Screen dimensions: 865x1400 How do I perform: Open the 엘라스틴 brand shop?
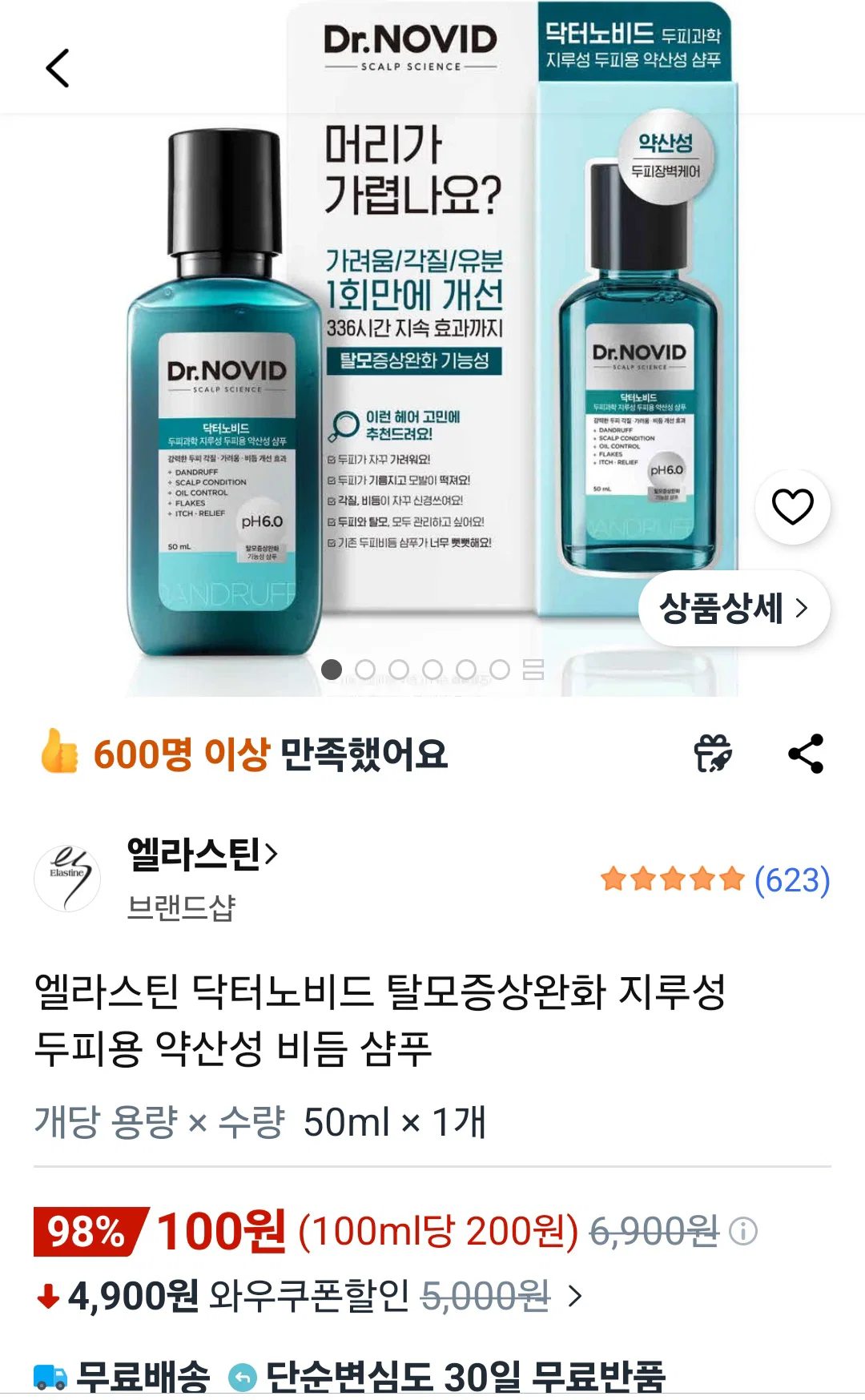click(x=202, y=854)
